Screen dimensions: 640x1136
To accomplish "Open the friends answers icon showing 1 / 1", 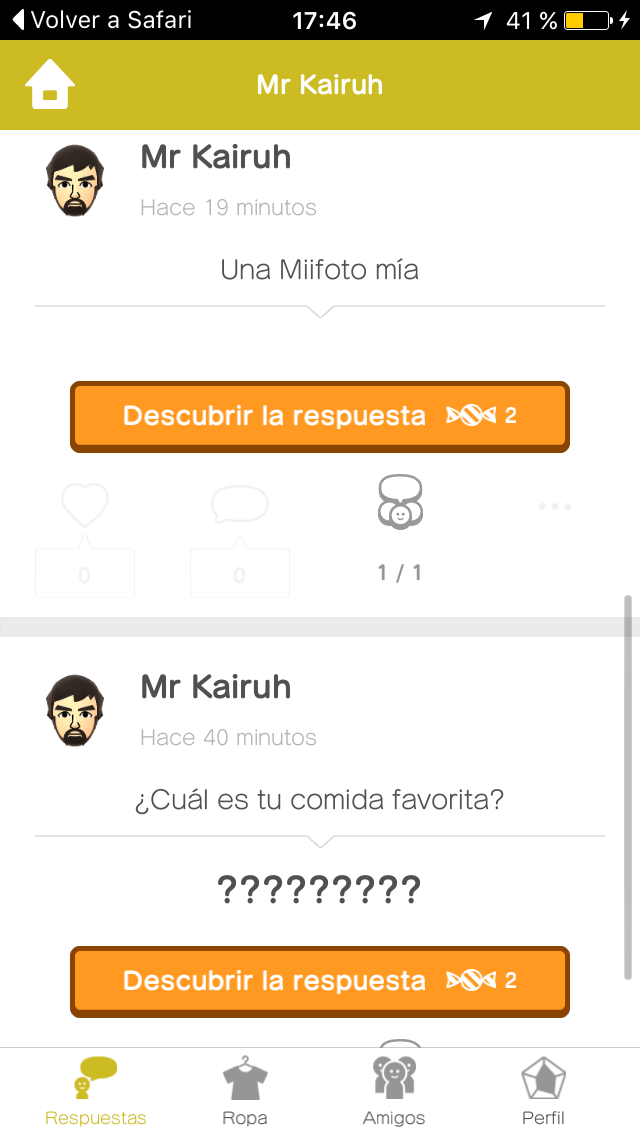I will click(400, 502).
